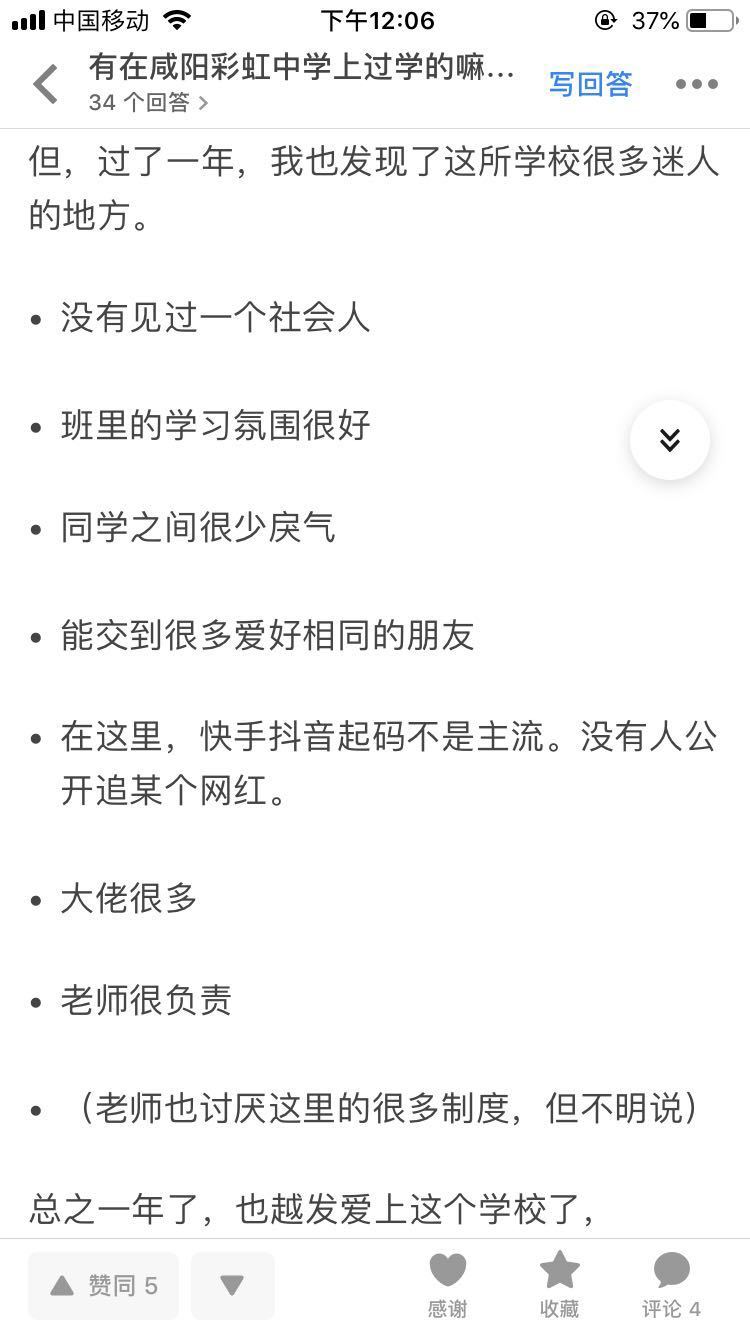Viewport: 750px width, 1334px height.
Task: Tap the upvote triangle icon
Action: [x=63, y=1285]
